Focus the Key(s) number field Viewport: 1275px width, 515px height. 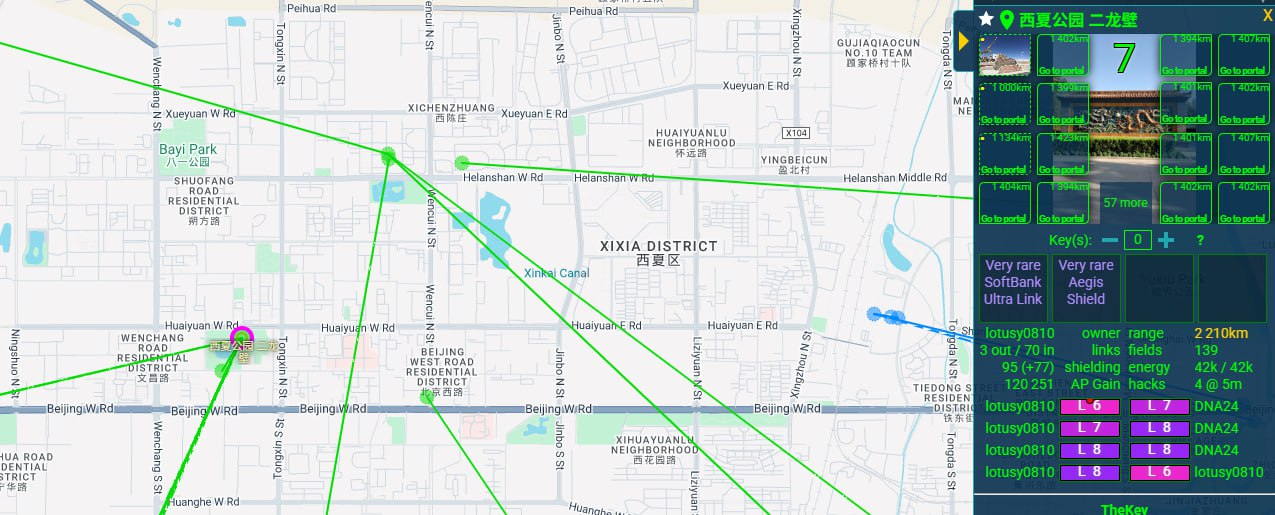1137,240
